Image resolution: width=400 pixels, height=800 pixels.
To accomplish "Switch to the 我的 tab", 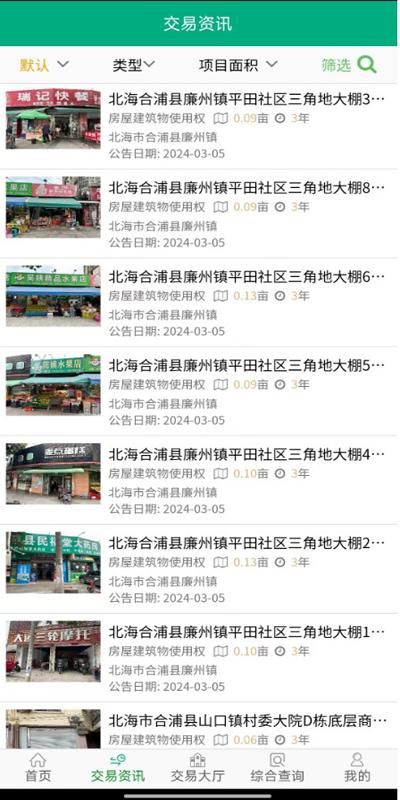I will [x=357, y=767].
